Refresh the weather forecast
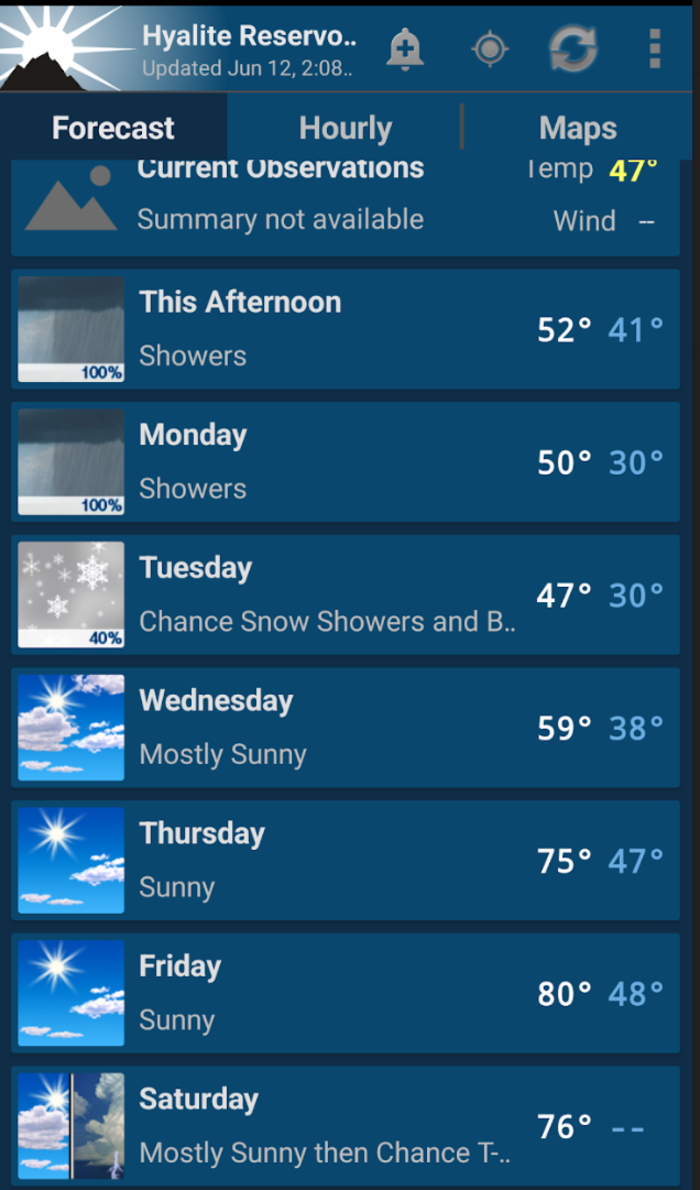 [x=573, y=48]
